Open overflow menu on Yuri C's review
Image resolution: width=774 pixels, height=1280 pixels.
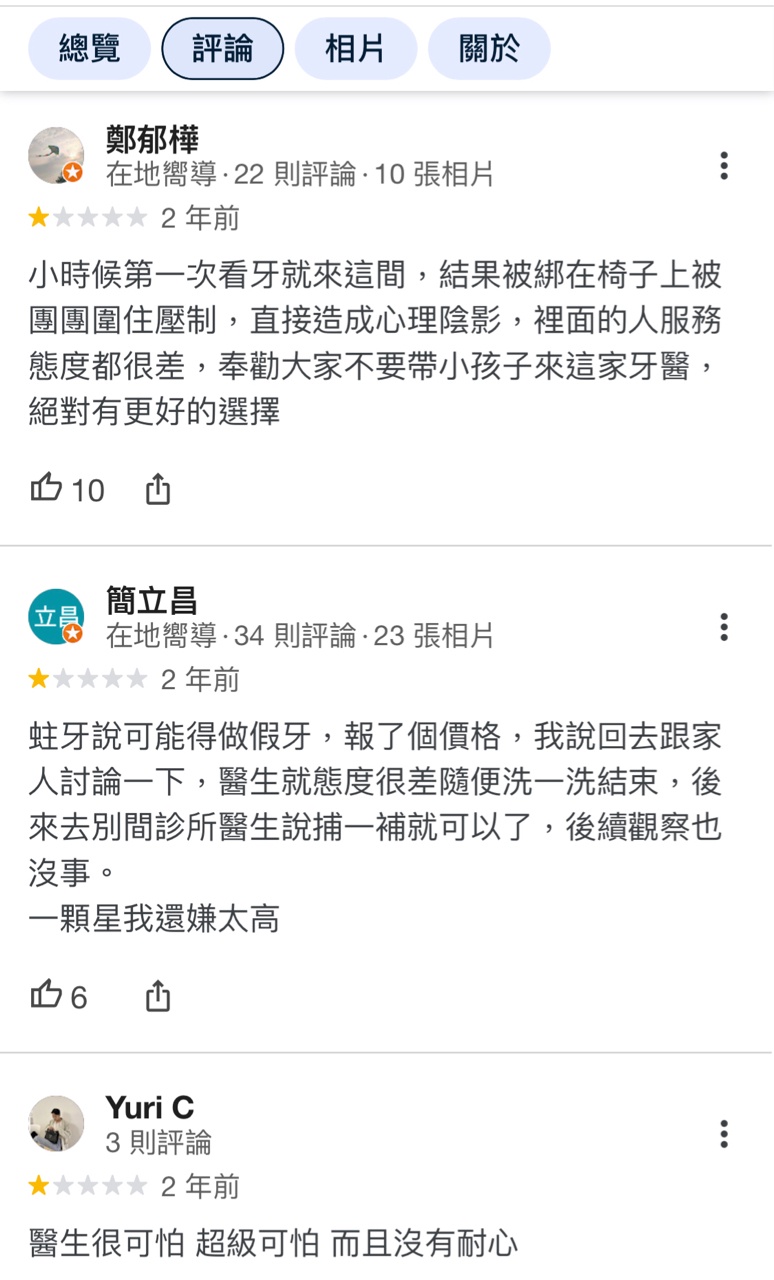724,1134
